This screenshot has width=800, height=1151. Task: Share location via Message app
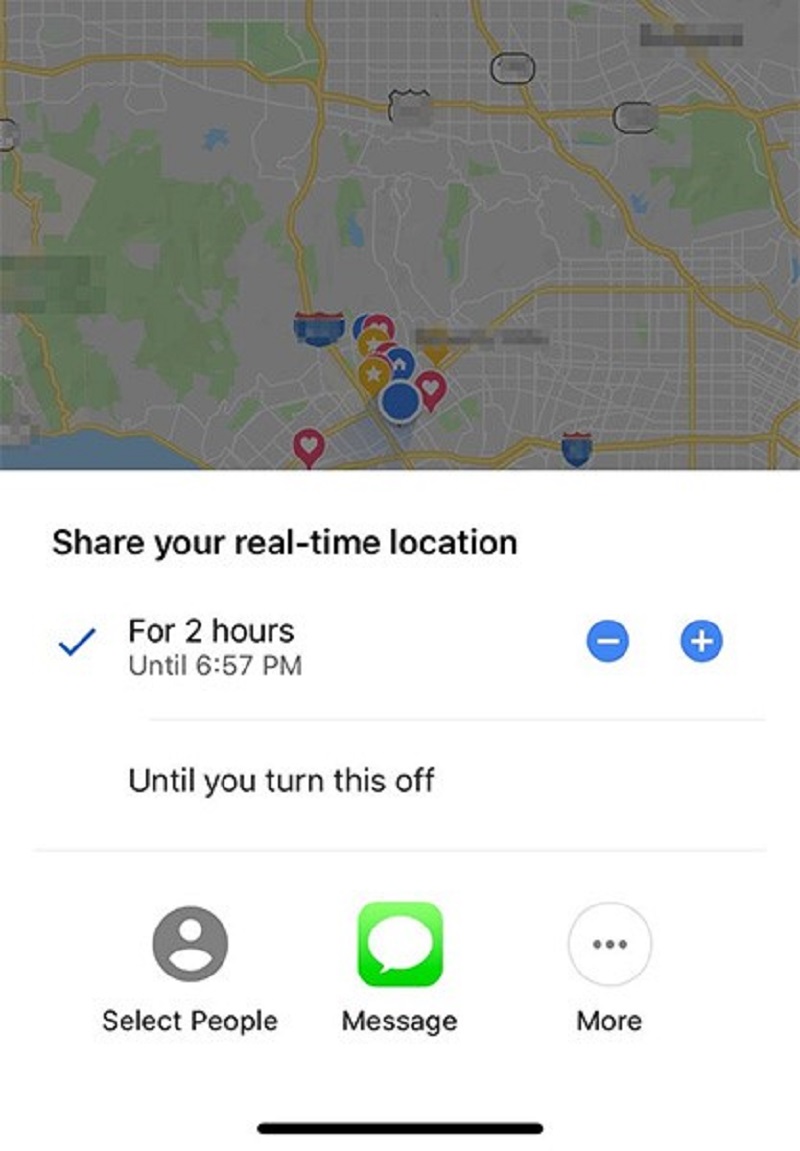tap(400, 945)
